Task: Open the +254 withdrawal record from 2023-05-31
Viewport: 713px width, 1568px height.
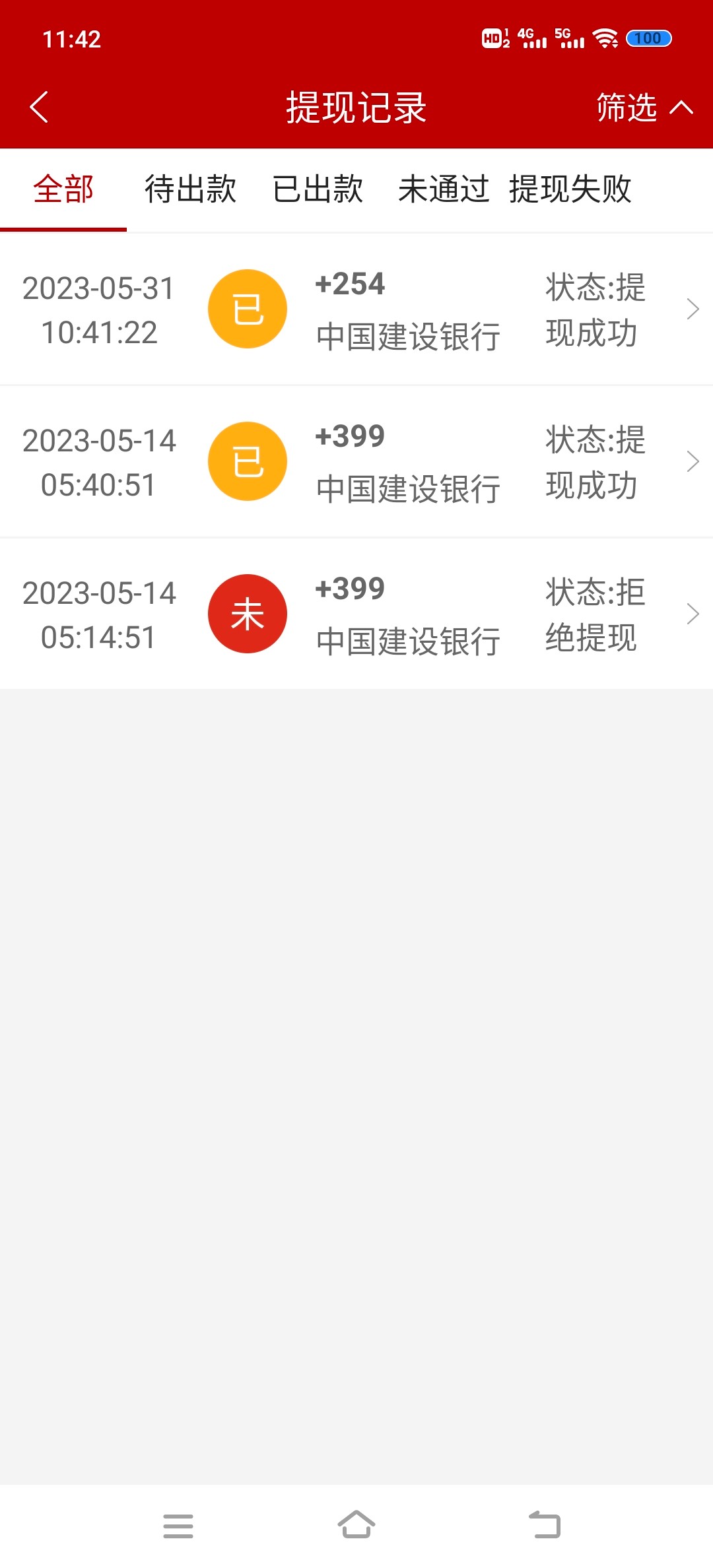Action: click(x=356, y=310)
